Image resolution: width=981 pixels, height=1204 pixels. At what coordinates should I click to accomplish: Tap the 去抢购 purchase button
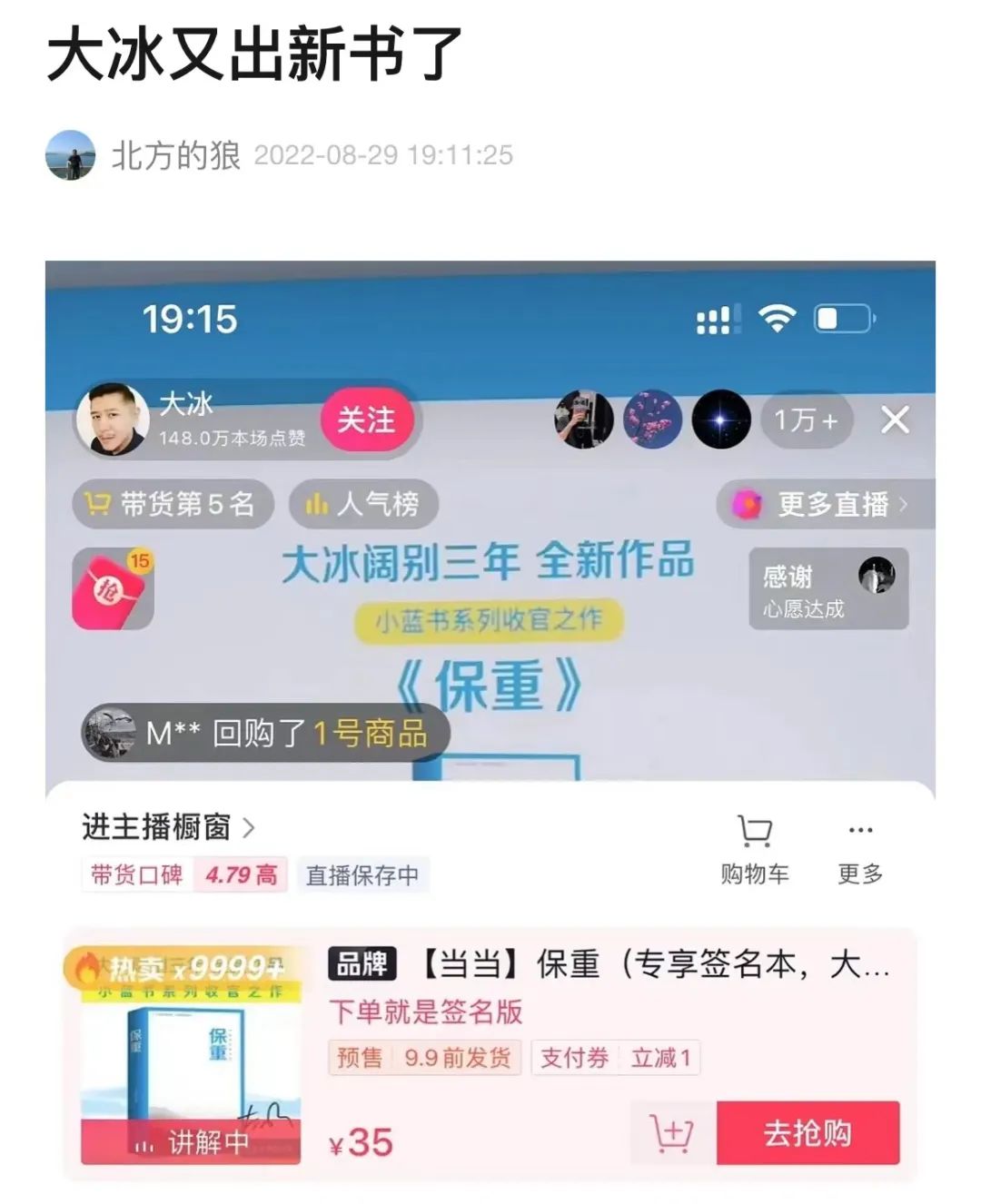click(x=807, y=1133)
